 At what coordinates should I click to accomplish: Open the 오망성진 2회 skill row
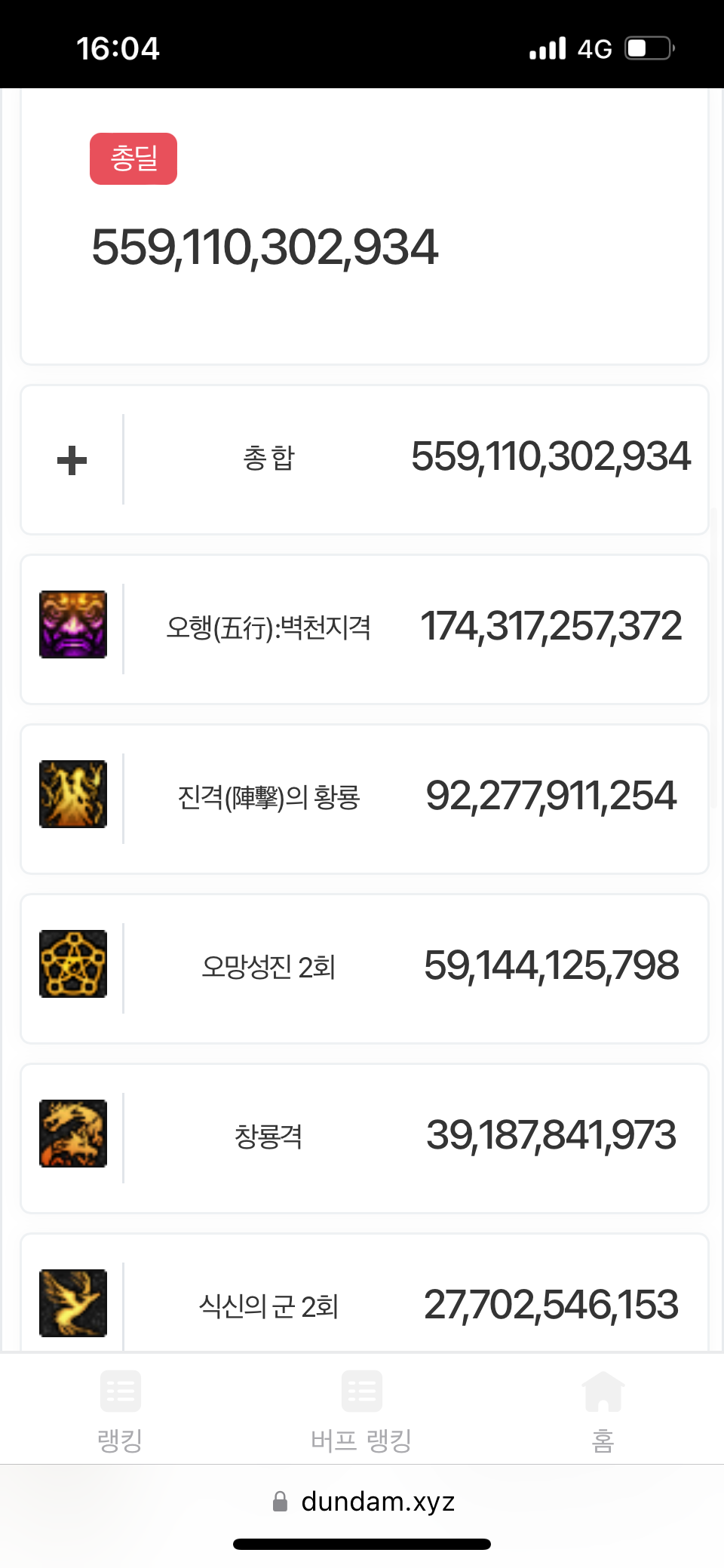click(364, 968)
